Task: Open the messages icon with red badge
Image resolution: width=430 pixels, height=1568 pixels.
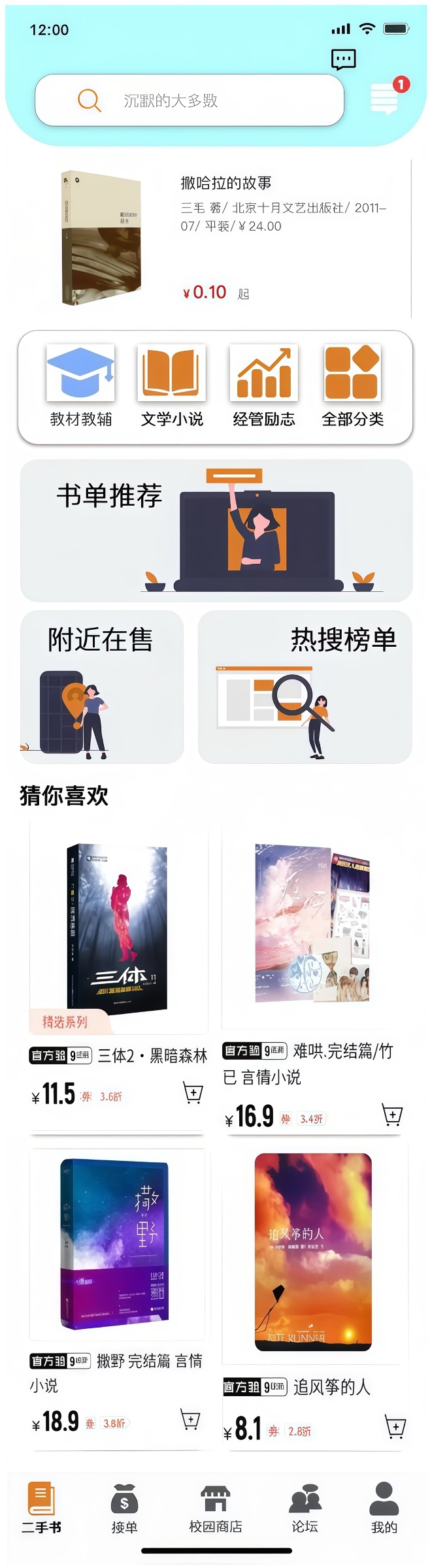Action: tap(385, 98)
